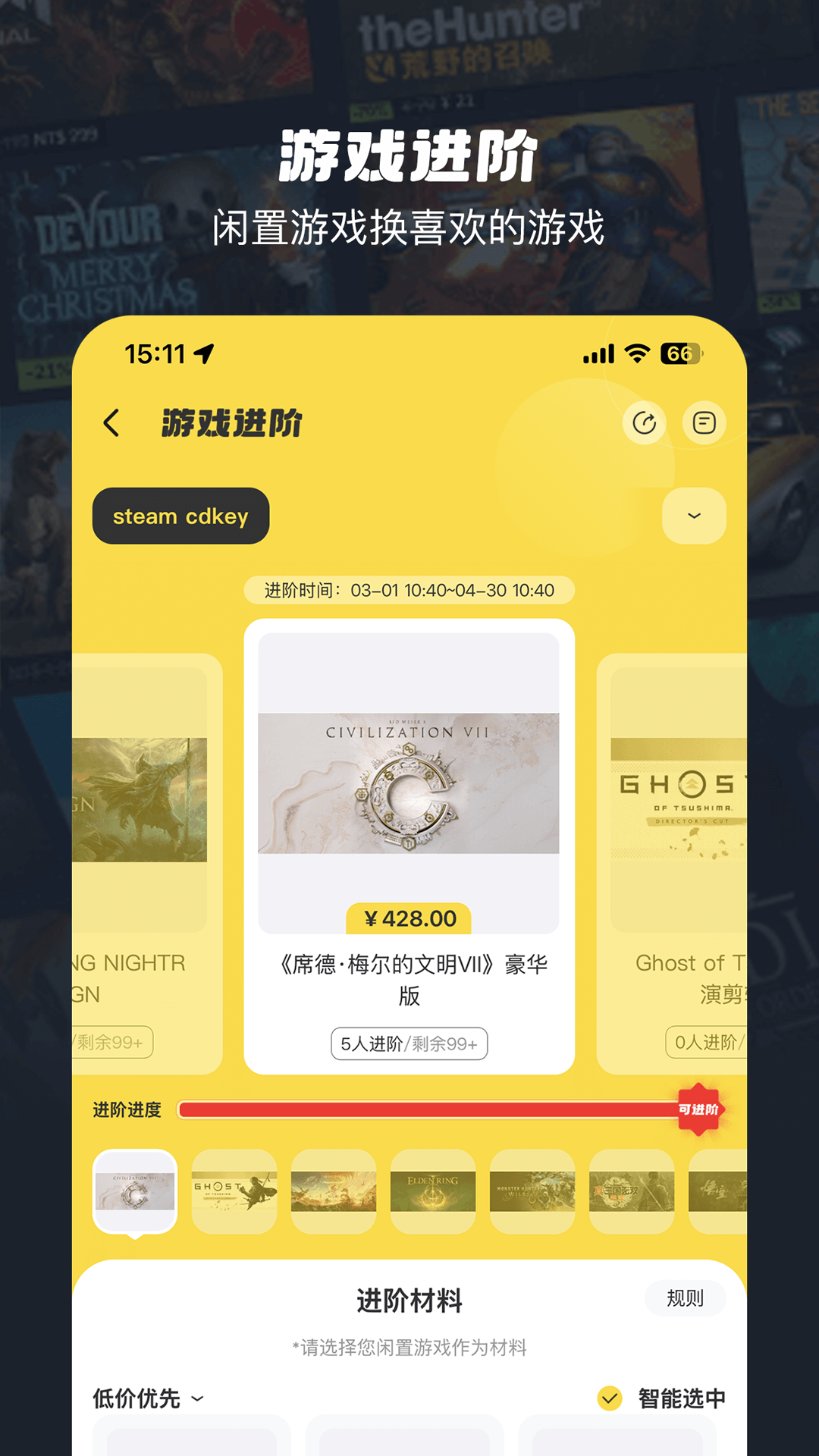Select the steam cdkey filter pill
The height and width of the screenshot is (1456, 819).
tap(180, 516)
